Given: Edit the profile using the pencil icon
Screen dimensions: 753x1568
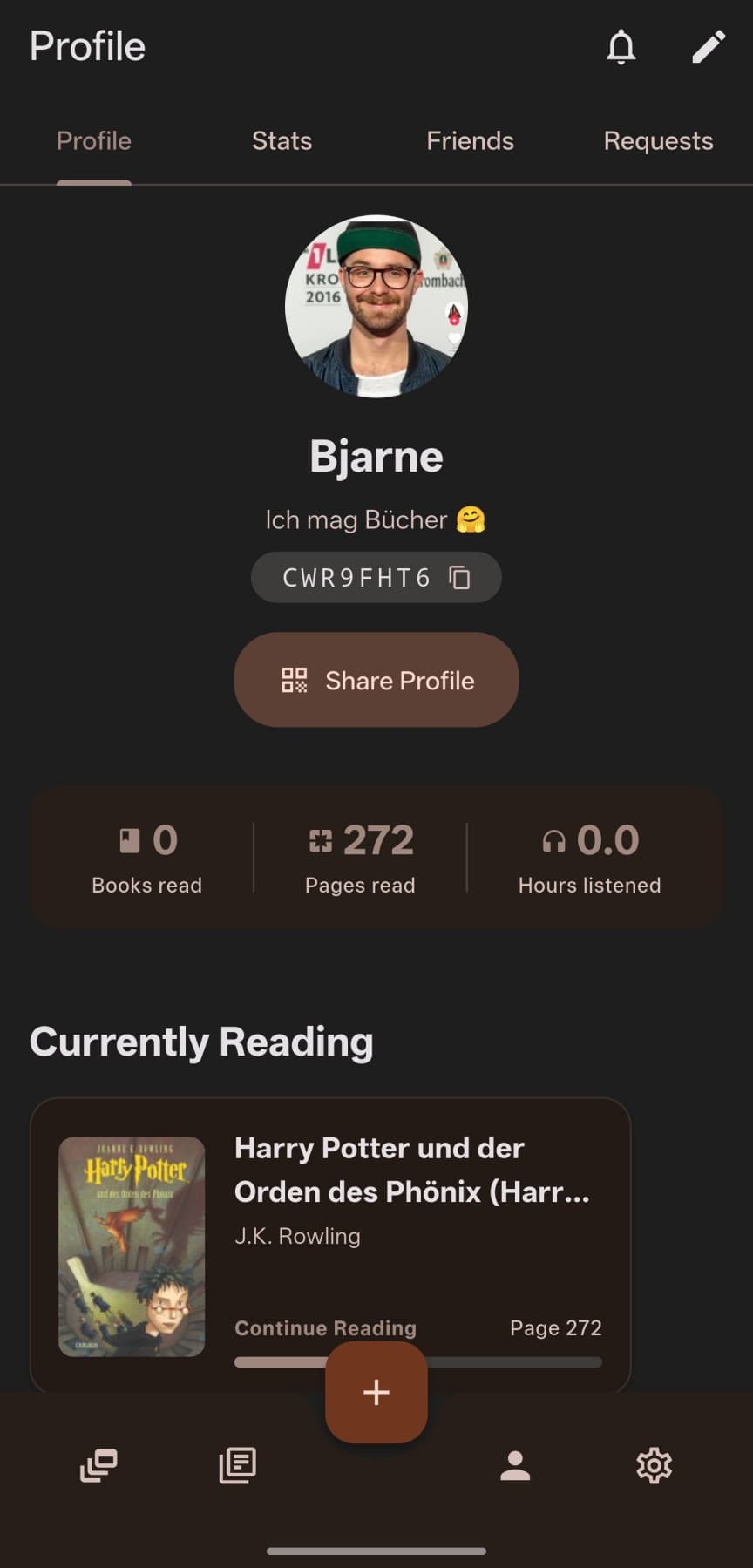Looking at the screenshot, I should 708,47.
